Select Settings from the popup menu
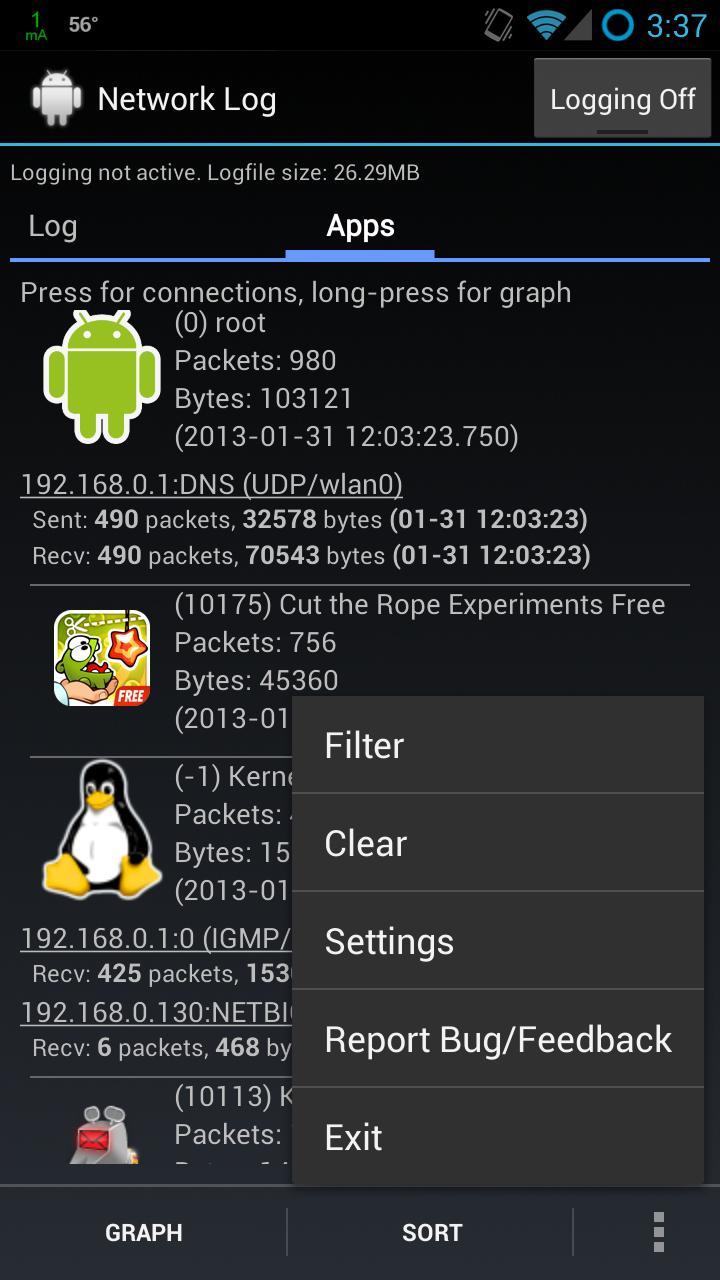Image resolution: width=720 pixels, height=1280 pixels. (389, 940)
